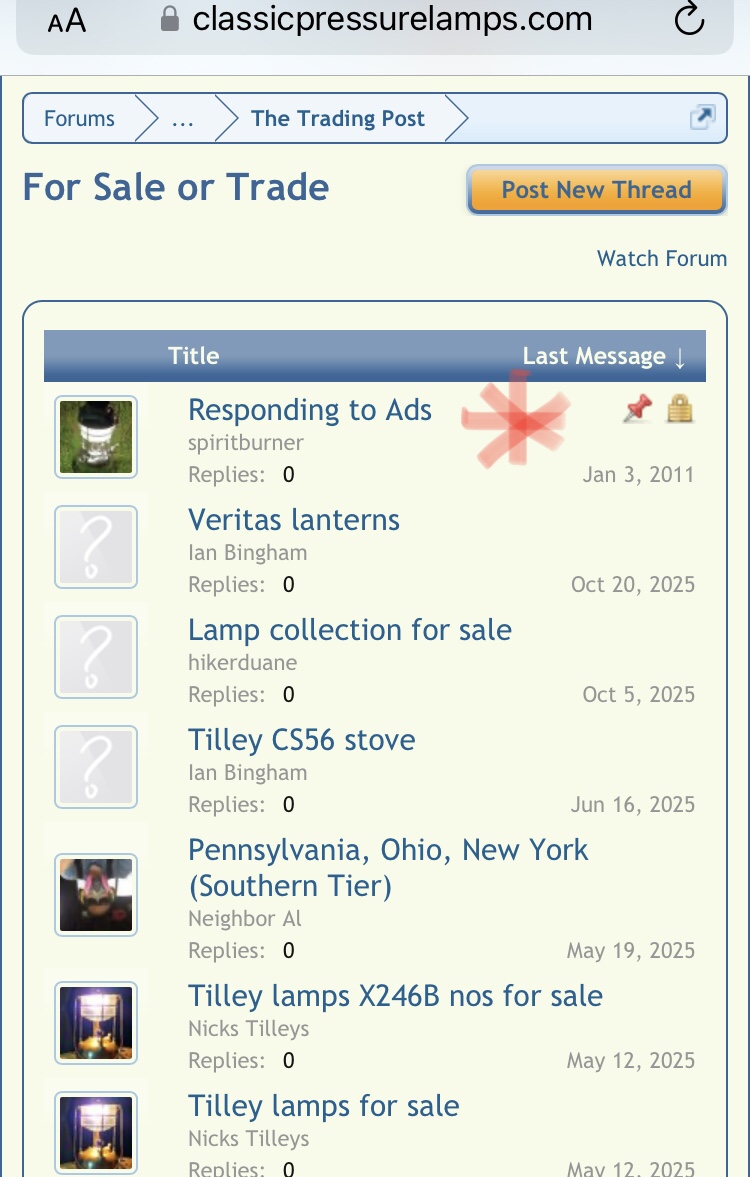Open The Trading Post breadcrumb
750x1177 pixels.
point(338,118)
